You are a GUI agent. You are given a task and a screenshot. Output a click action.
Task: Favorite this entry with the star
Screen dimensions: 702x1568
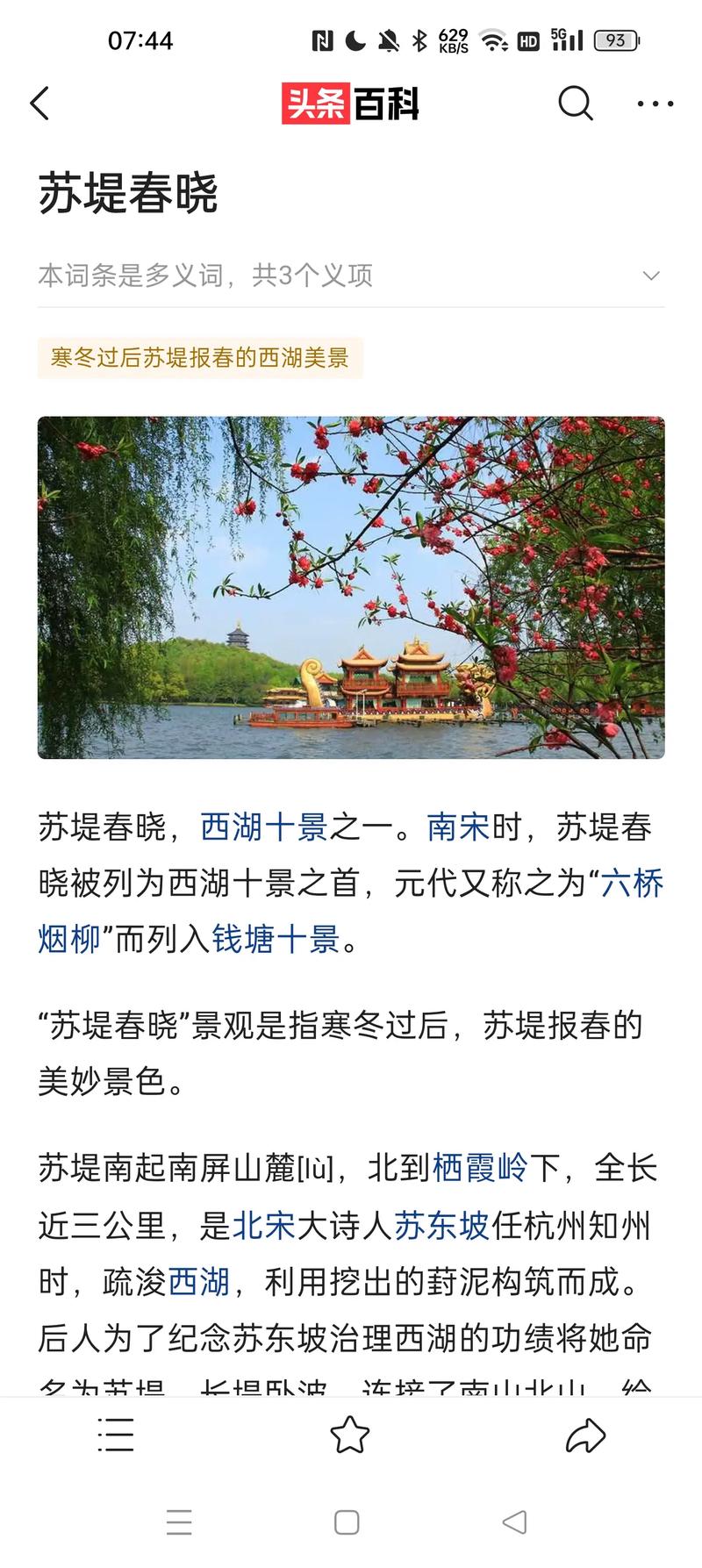coord(350,1436)
